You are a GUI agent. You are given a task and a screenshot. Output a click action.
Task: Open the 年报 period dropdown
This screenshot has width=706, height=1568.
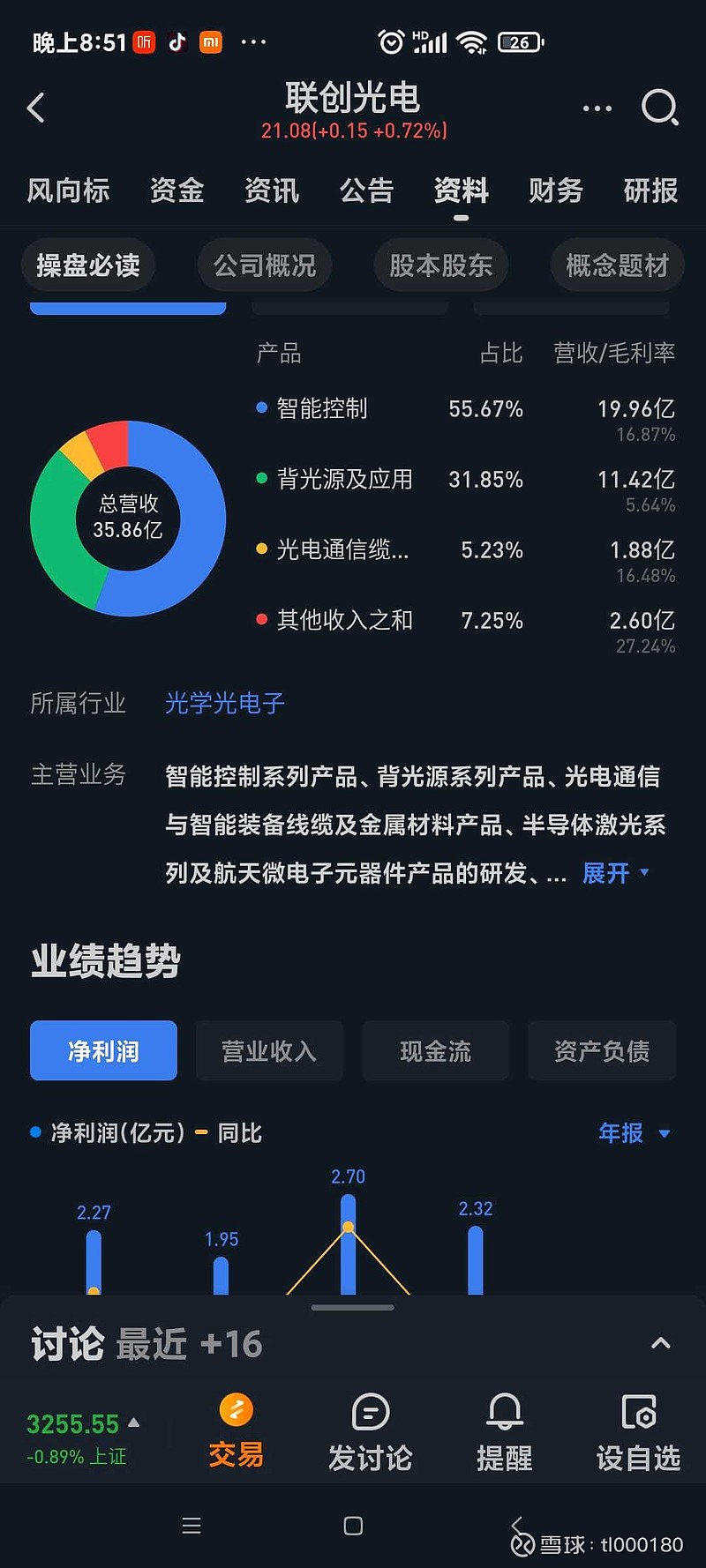tap(635, 1133)
